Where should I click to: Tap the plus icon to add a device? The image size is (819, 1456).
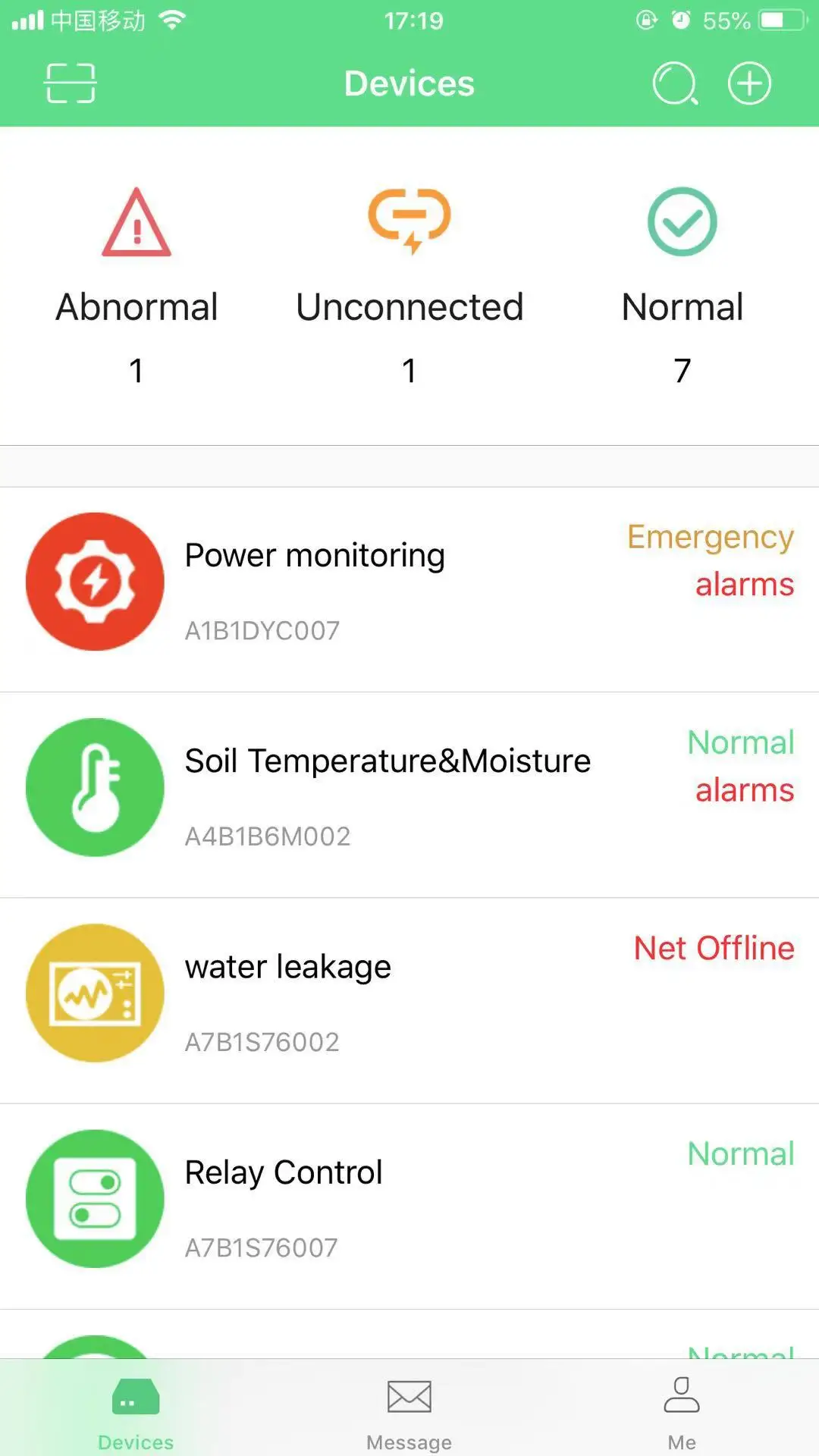tap(749, 83)
